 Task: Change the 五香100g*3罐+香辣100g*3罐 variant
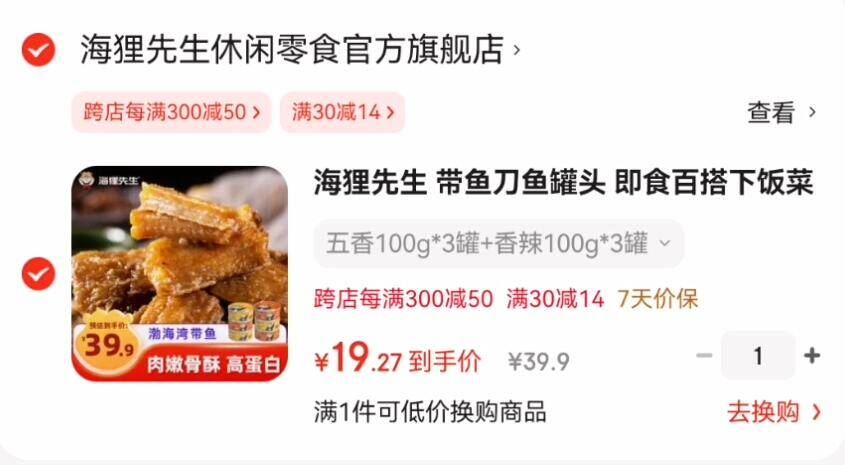coord(498,243)
